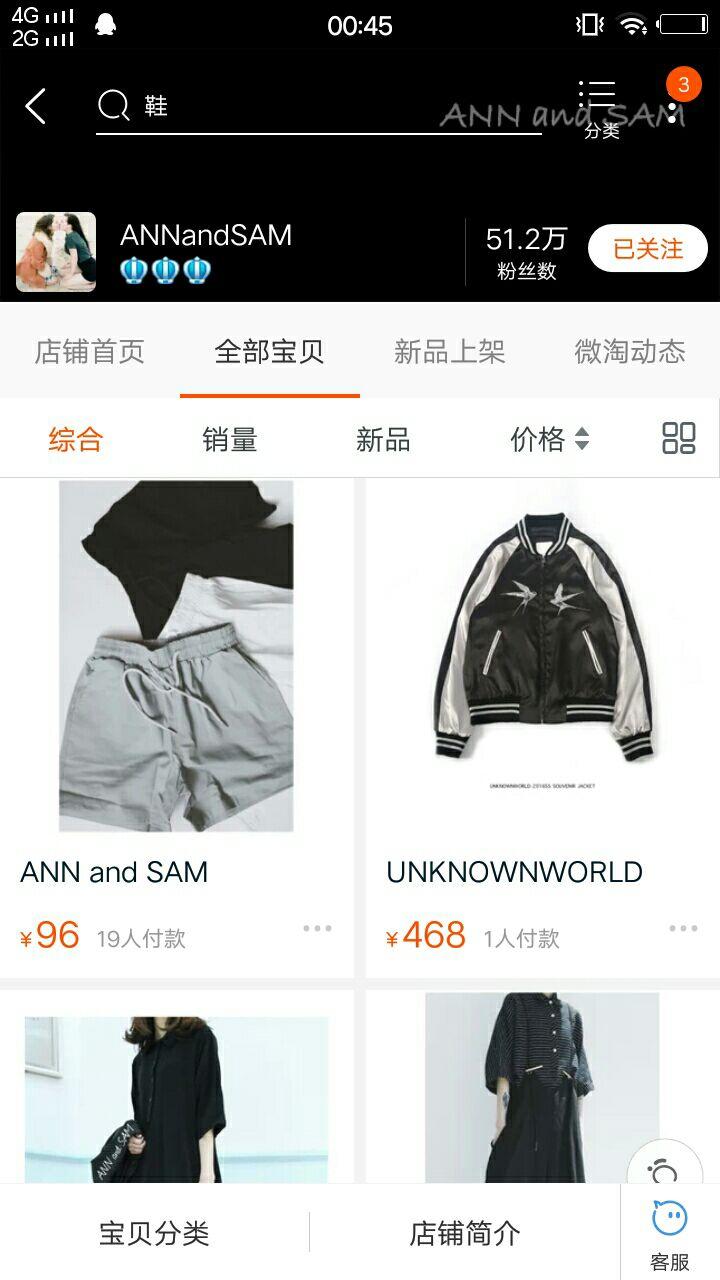Select the 全部宝贝 tab
This screenshot has width=720, height=1280.
[269, 352]
